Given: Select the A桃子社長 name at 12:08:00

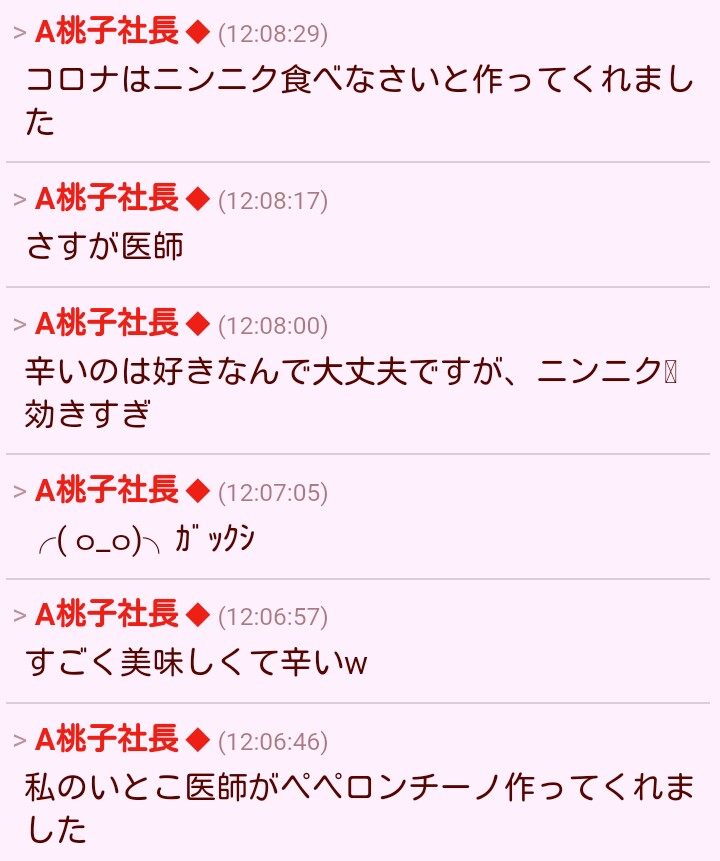Looking at the screenshot, I should point(107,324).
